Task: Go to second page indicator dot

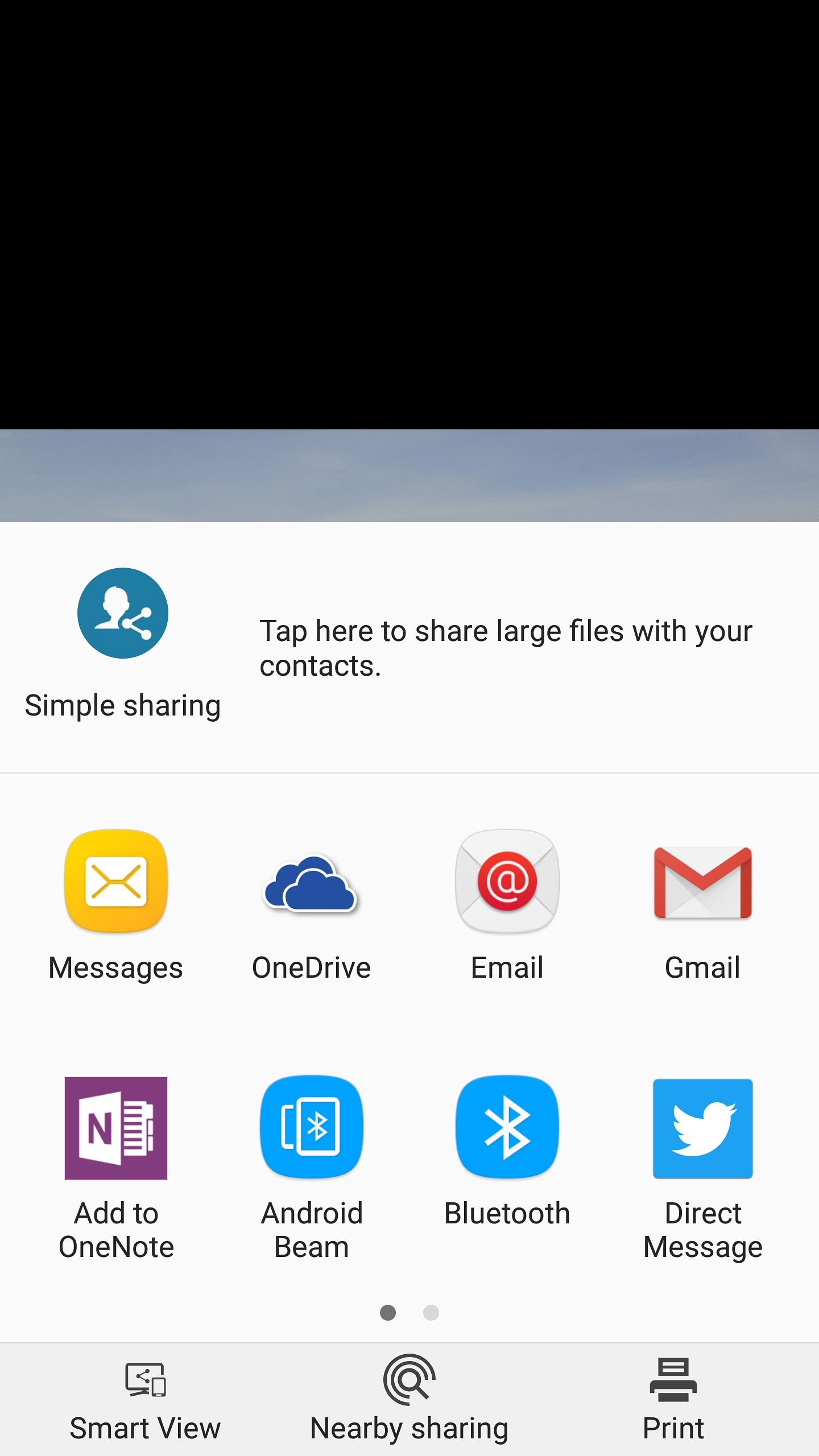Action: pos(431,1313)
